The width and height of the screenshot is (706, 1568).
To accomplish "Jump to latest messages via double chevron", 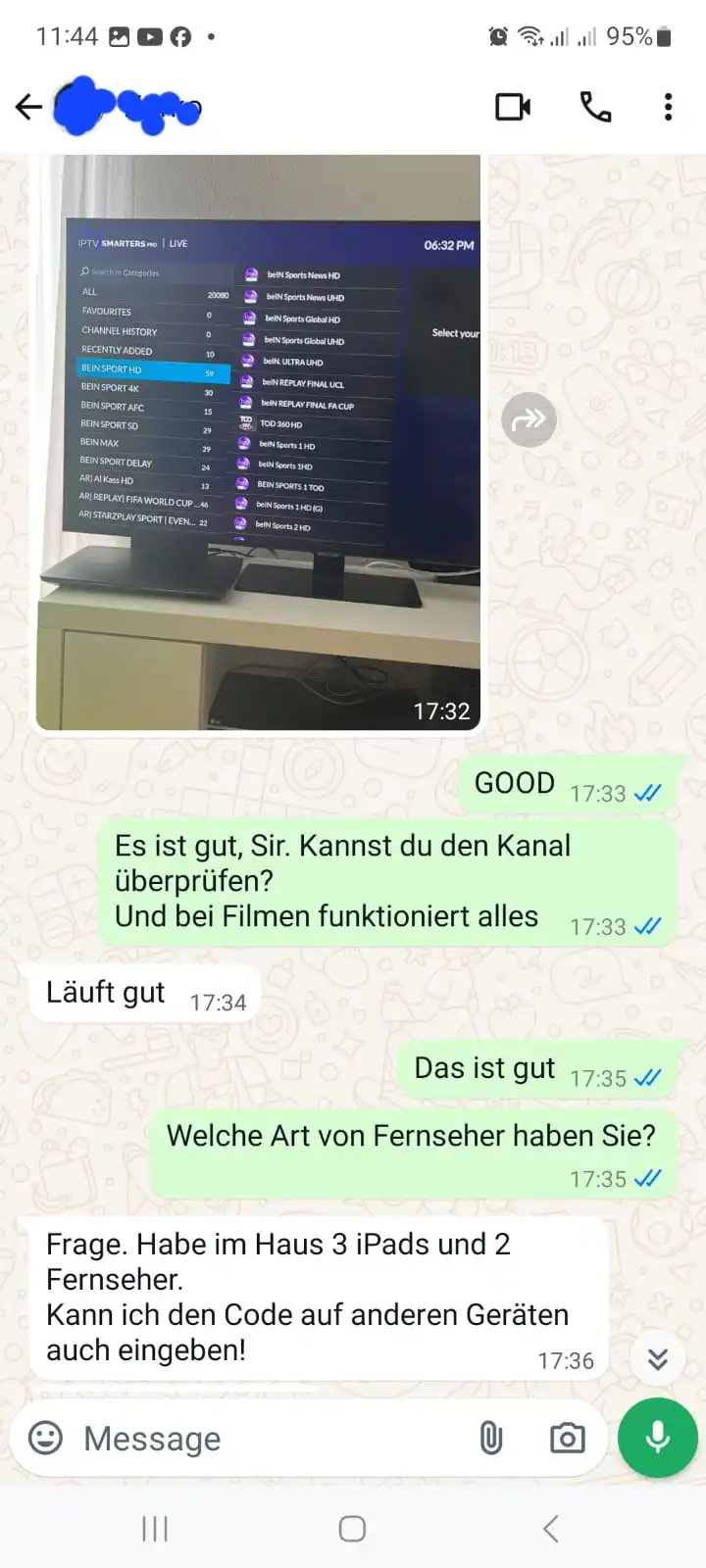I will (658, 1360).
